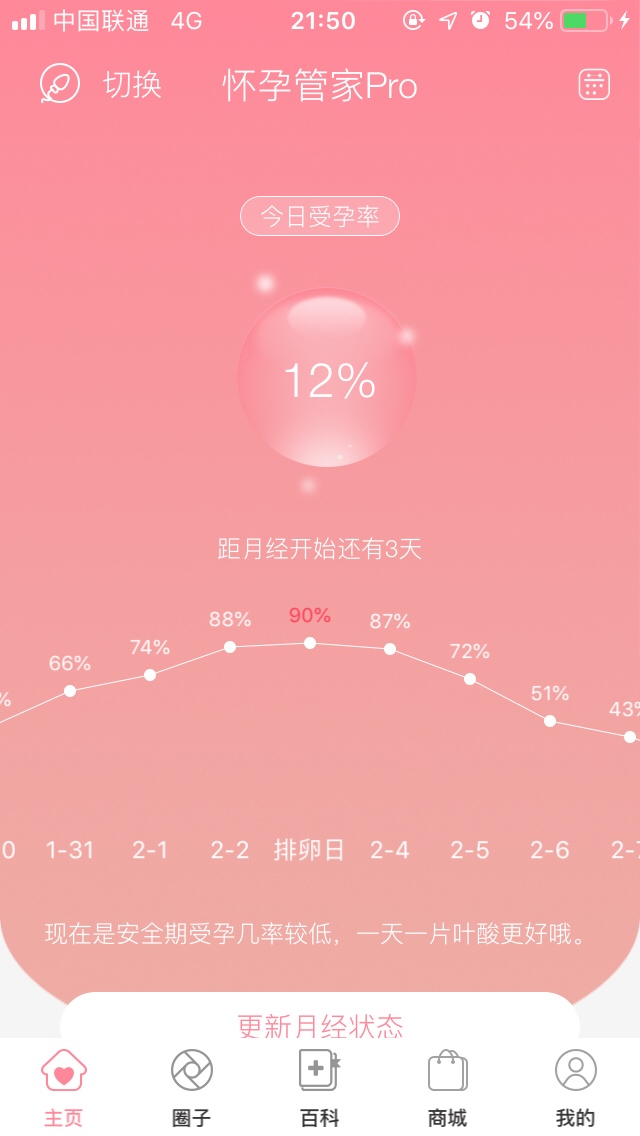Switch to the 圈子 tab
The image size is (640, 1136).
[191, 1088]
